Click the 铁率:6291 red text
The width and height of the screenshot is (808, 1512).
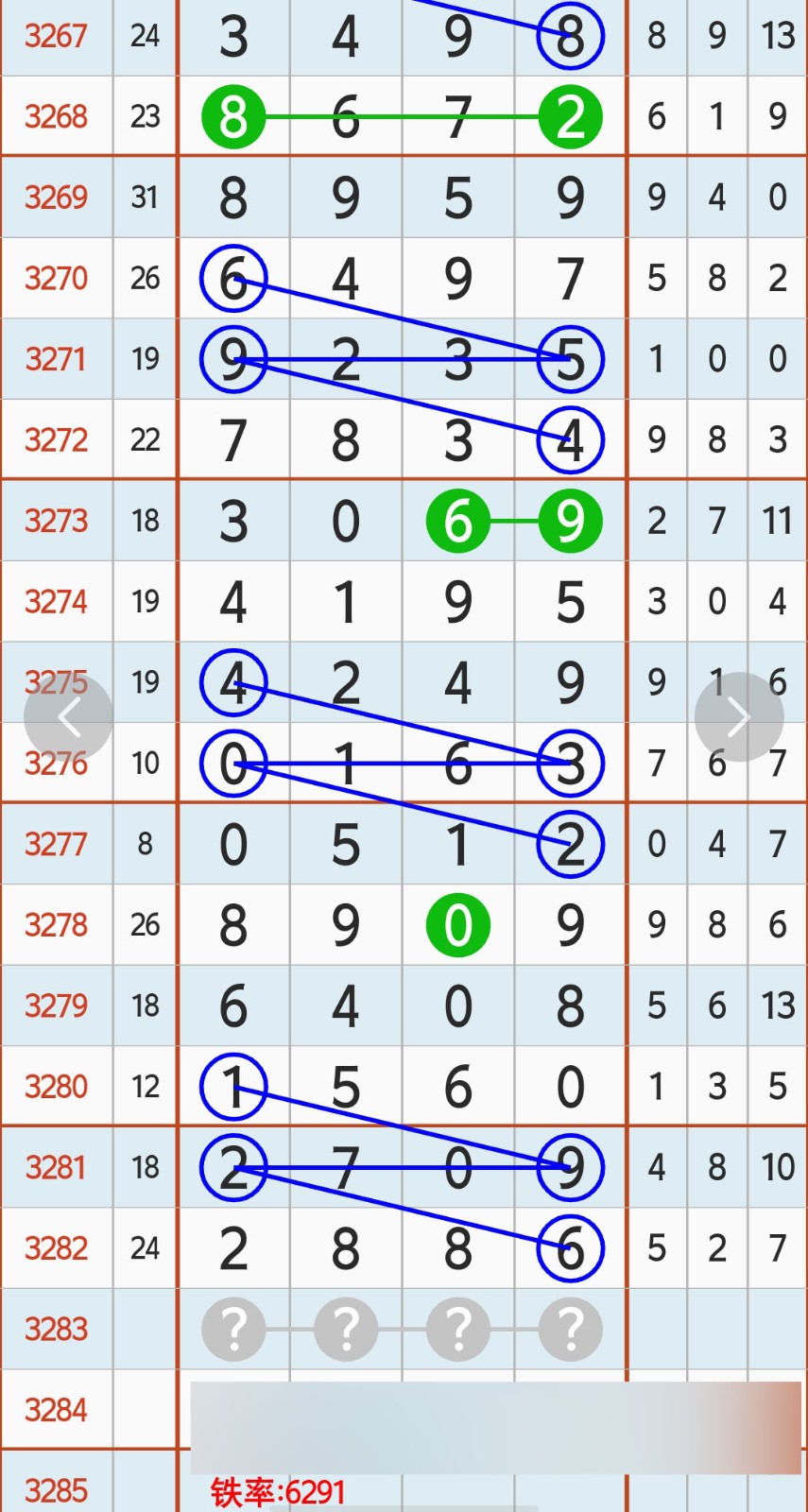coord(279,1491)
